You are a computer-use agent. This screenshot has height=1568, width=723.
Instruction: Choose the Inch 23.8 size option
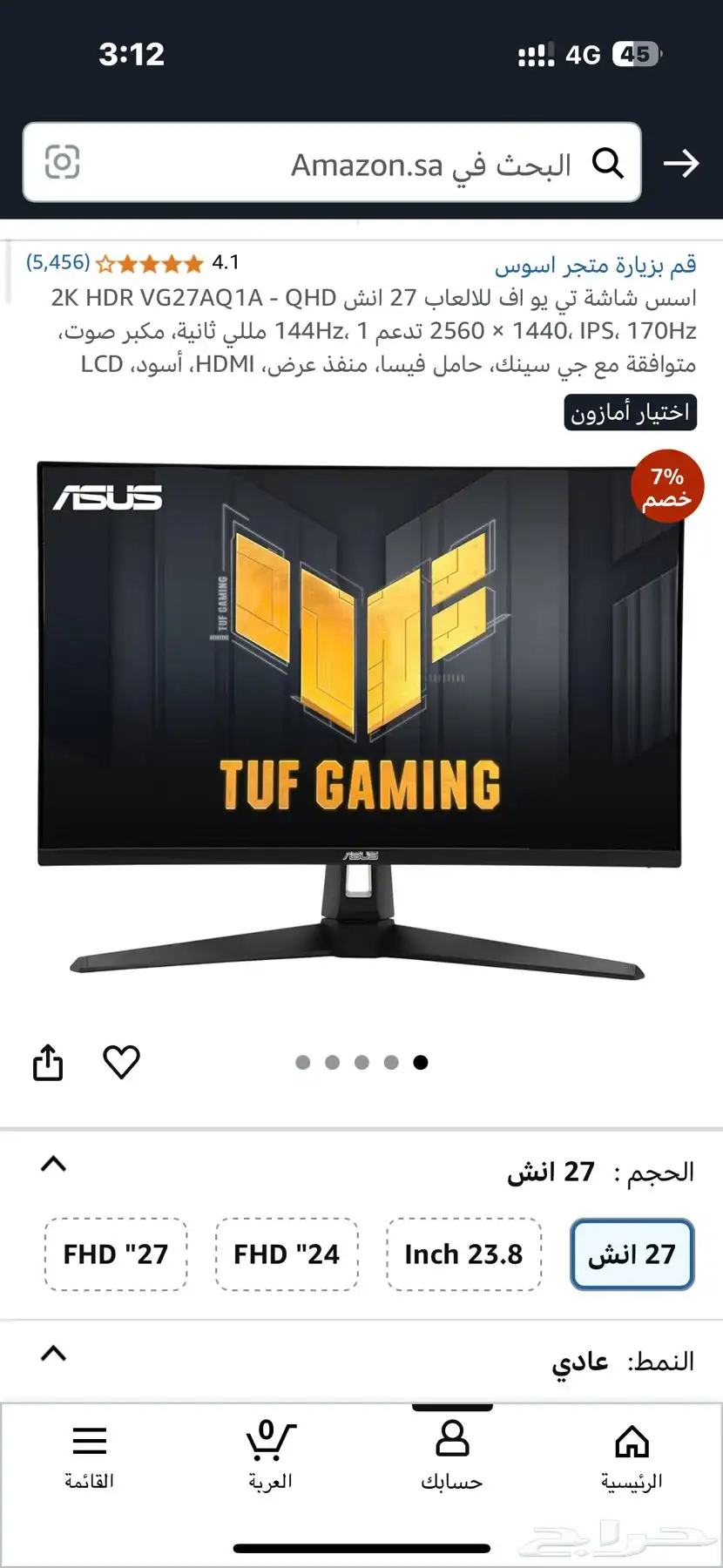463,1254
